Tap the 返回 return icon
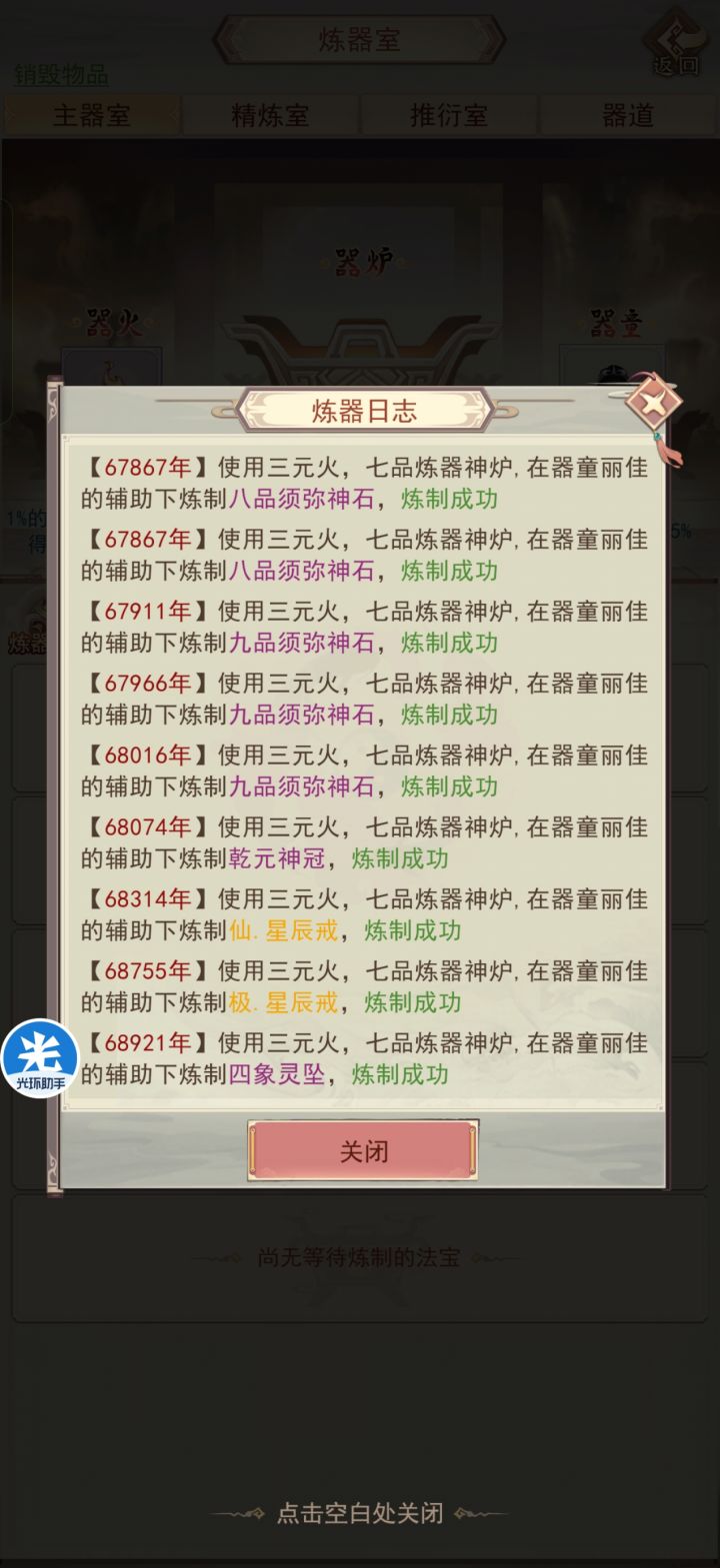This screenshot has height=1568, width=720. (678, 42)
